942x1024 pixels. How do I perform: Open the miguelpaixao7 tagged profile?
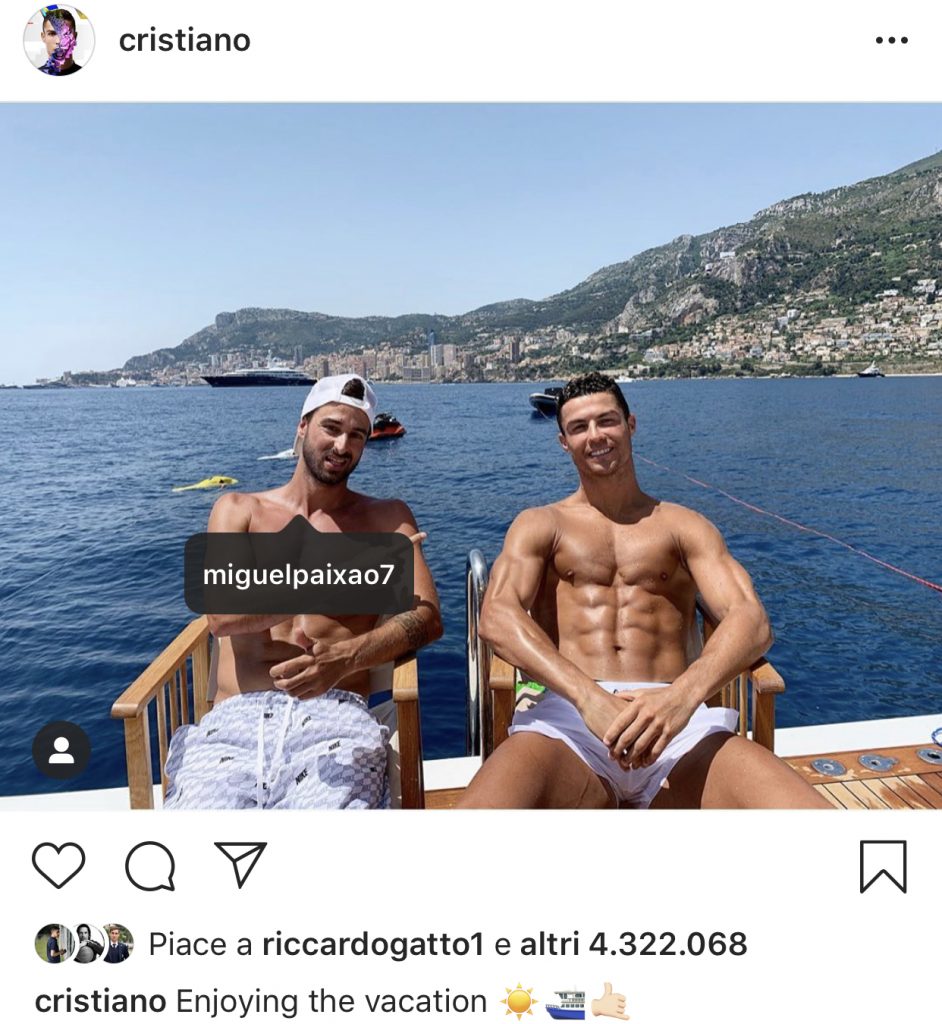298,575
